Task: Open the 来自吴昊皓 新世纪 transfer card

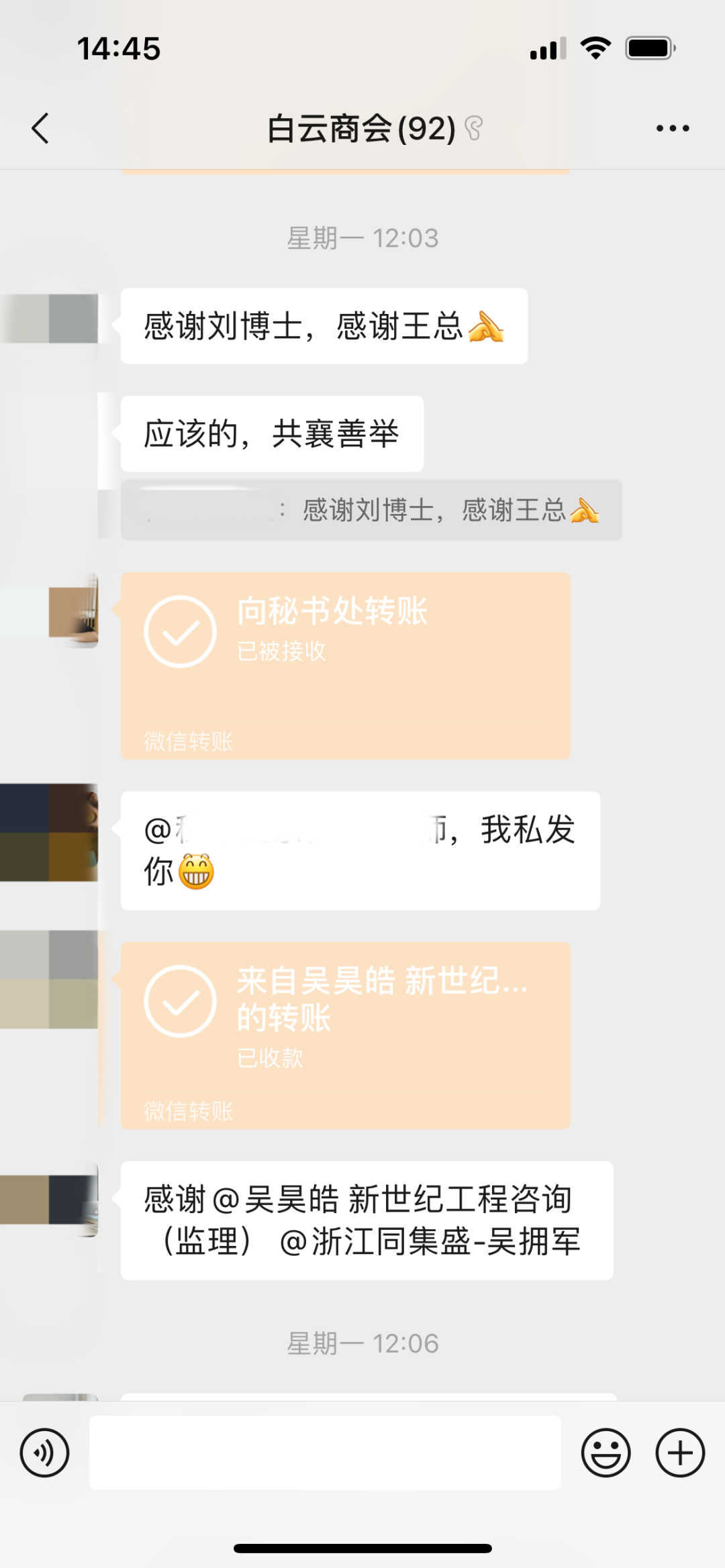Action: click(345, 1035)
